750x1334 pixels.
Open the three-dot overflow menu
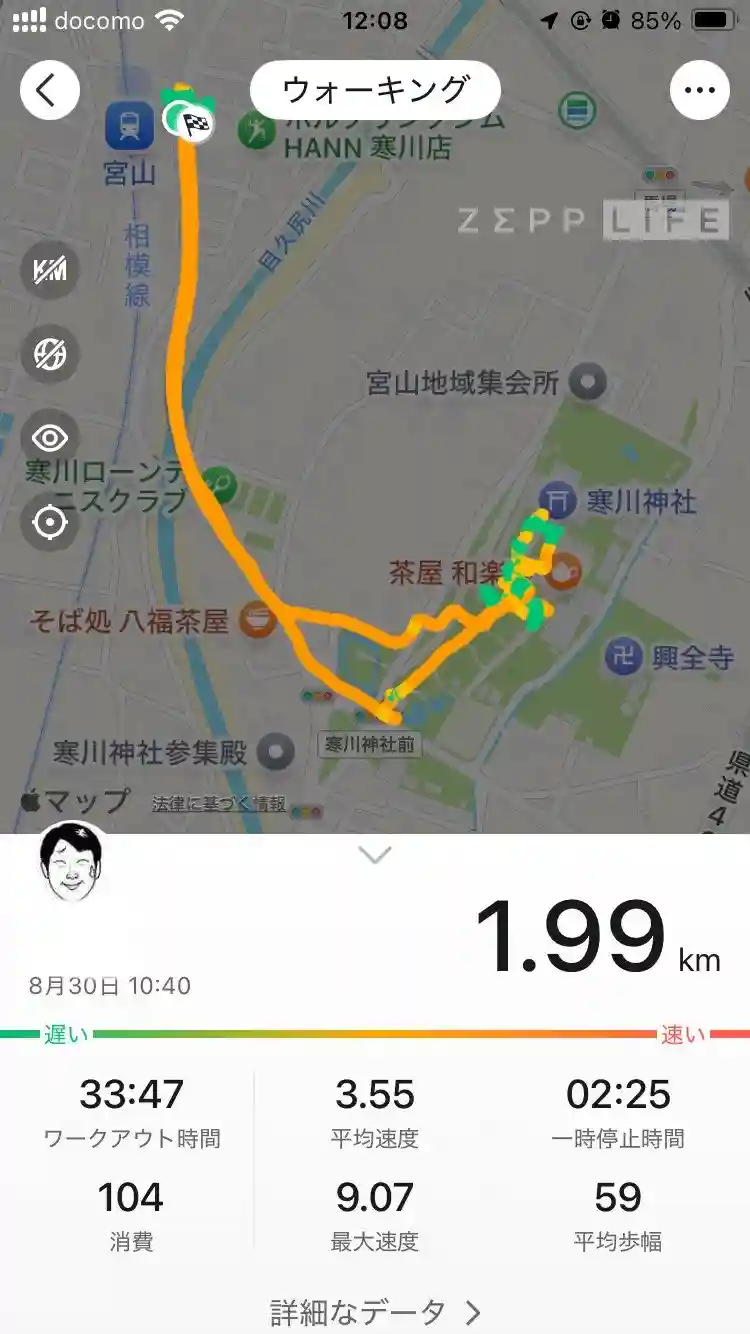(699, 91)
